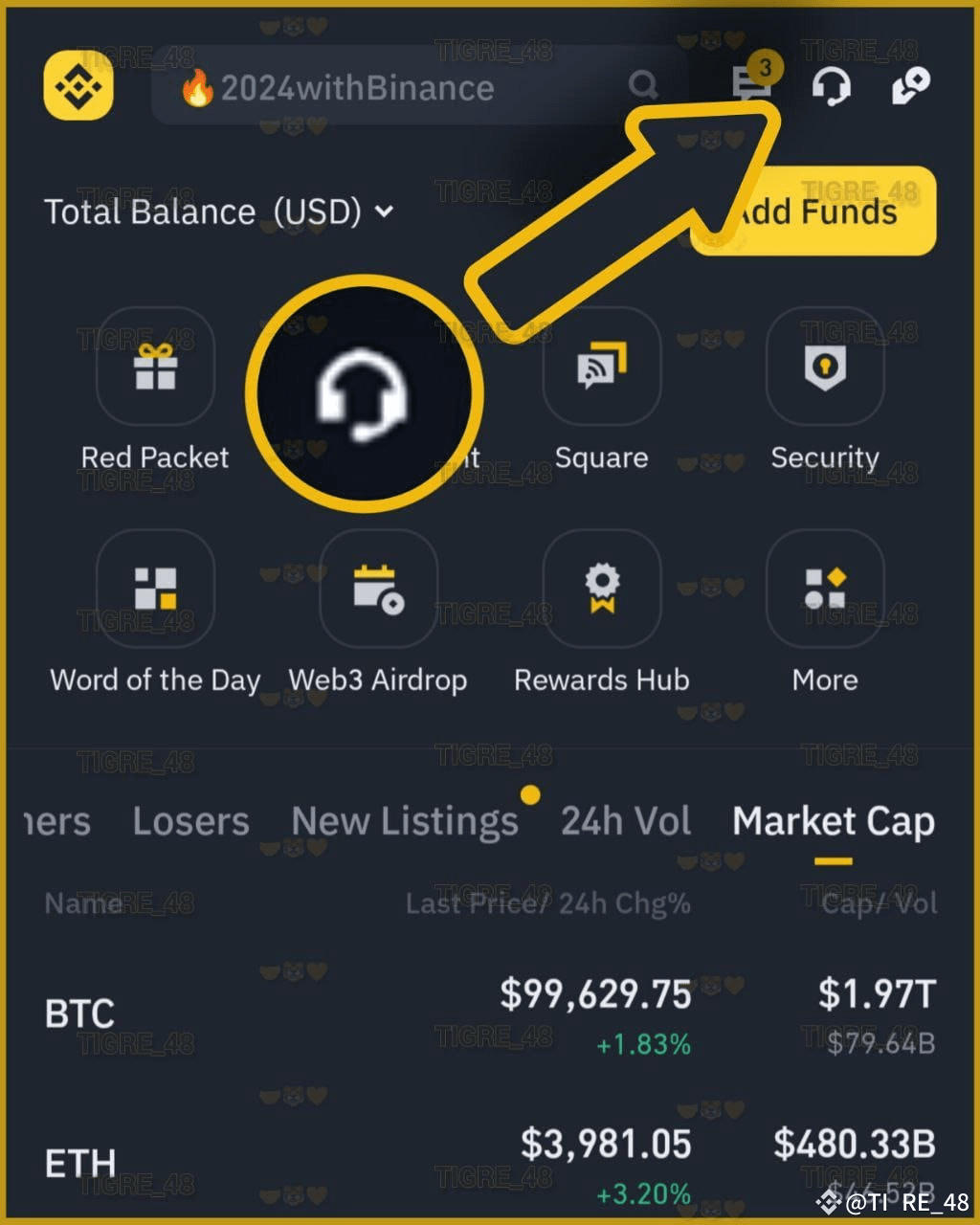Open the Red Packet feature
Screen dimensions: 980x1225
(x=155, y=368)
